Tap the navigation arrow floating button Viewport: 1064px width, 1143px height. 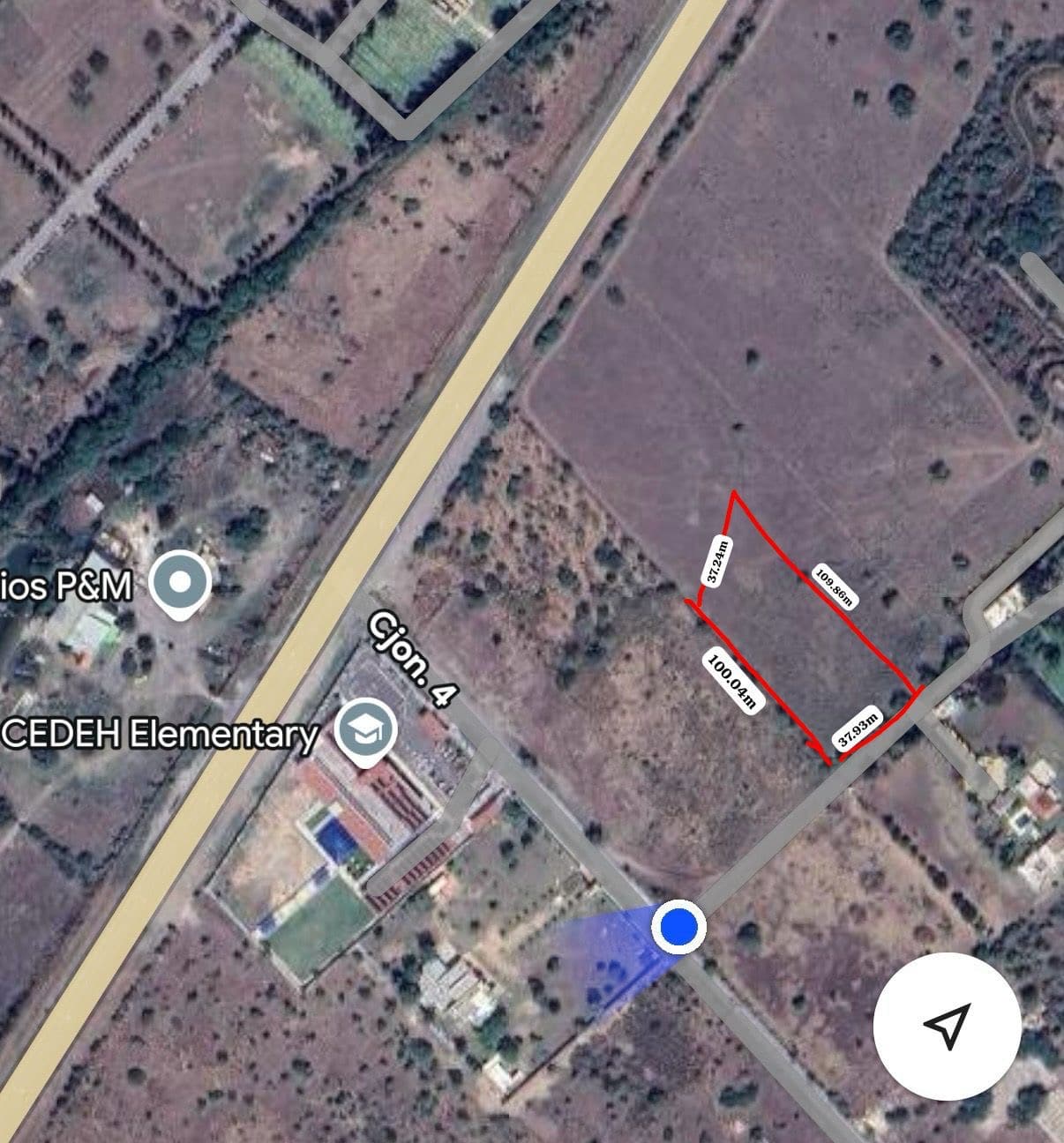click(x=947, y=1025)
